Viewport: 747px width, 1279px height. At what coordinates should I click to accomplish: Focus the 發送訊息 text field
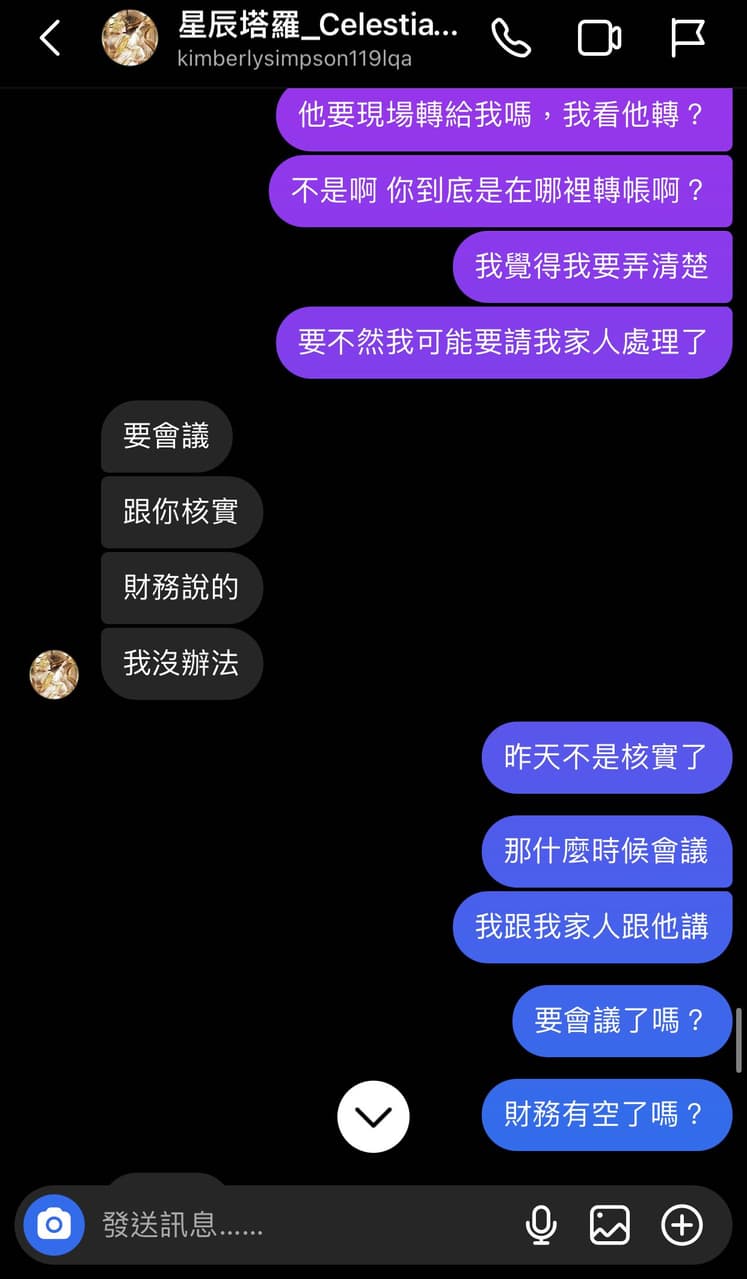(x=300, y=1225)
